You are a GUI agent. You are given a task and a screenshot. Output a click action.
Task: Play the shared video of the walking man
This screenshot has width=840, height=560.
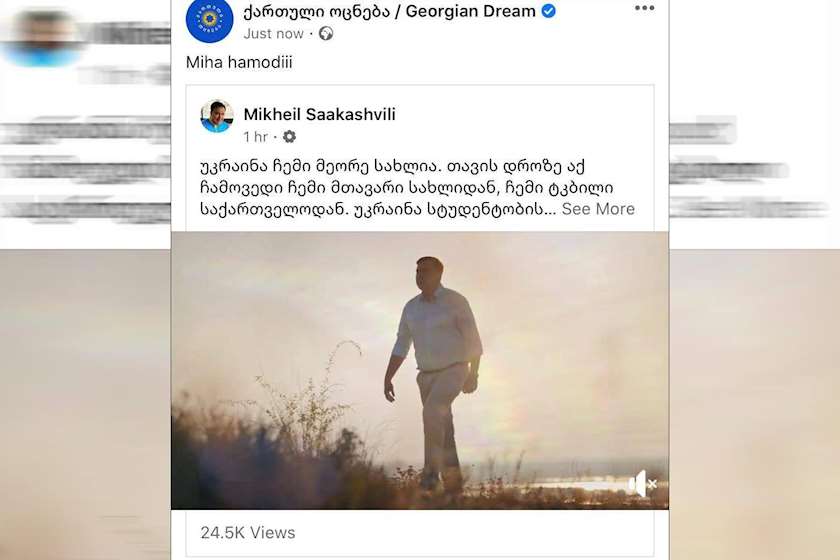click(x=420, y=370)
